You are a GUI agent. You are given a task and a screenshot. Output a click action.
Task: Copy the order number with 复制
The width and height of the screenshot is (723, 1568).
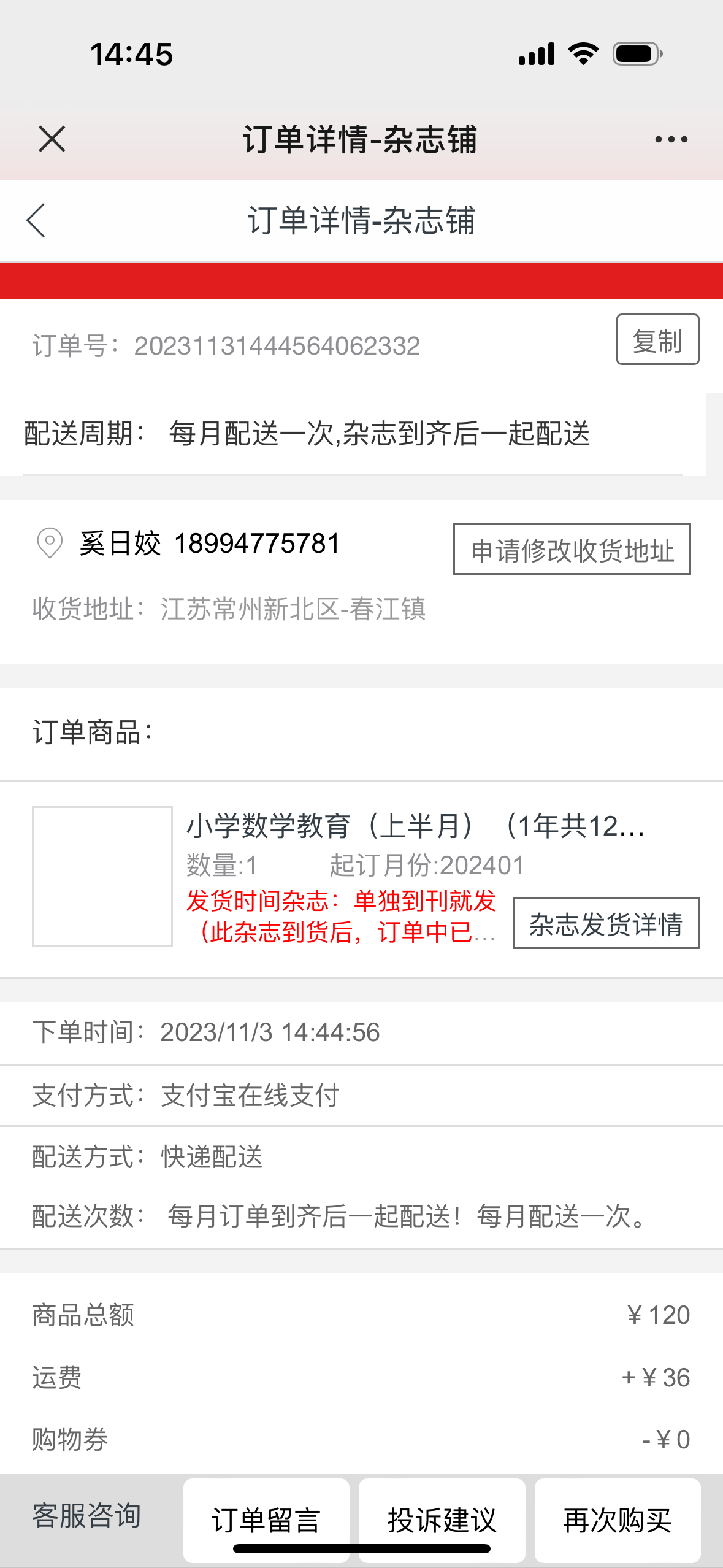coord(657,340)
